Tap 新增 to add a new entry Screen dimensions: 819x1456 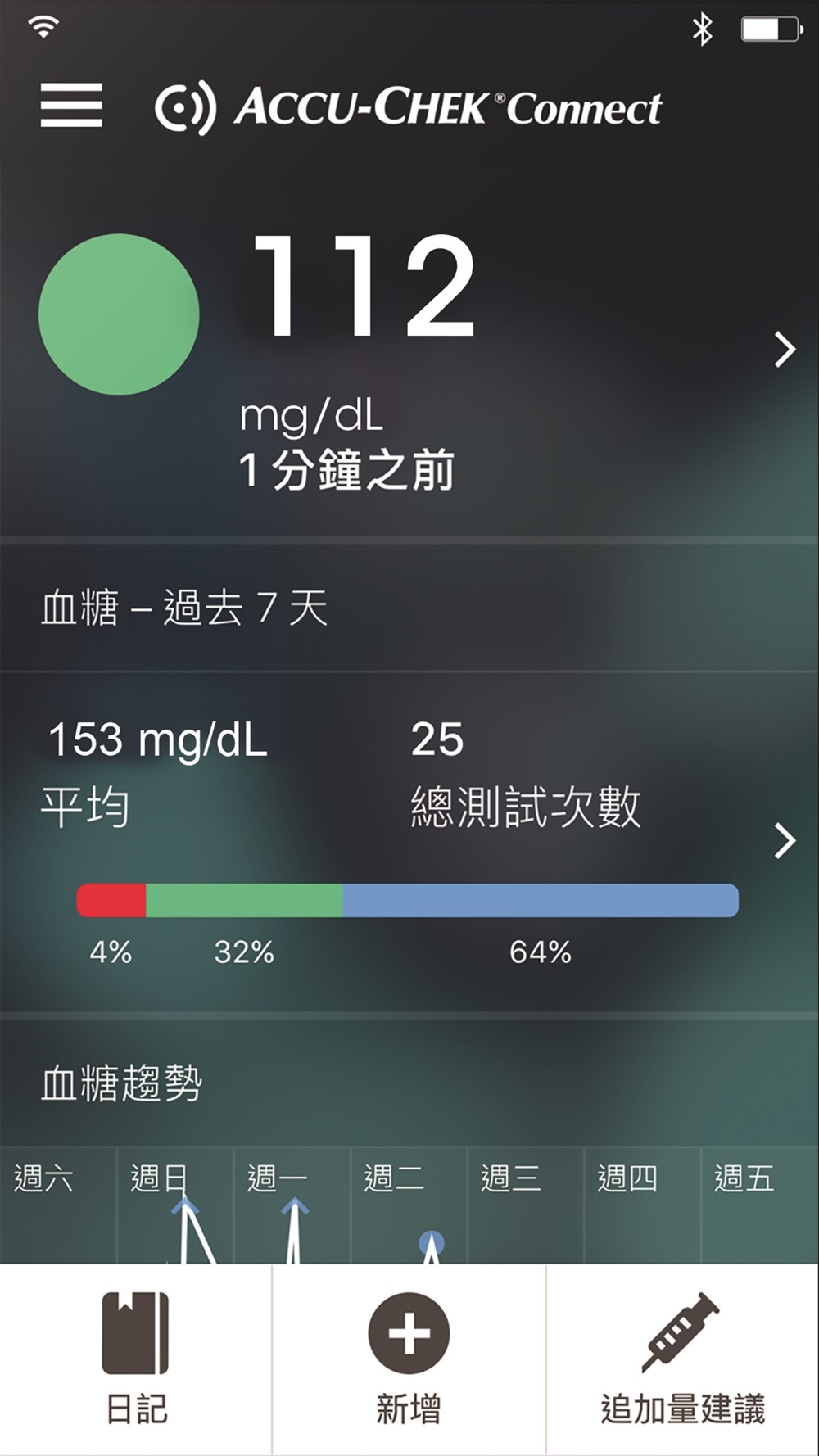tap(409, 1359)
